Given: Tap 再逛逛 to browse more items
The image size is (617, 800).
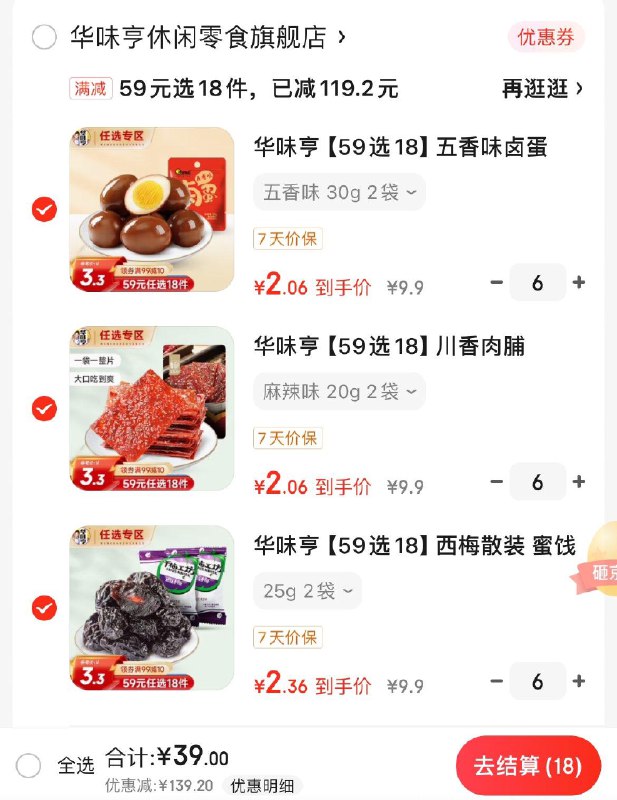Looking at the screenshot, I should point(542,88).
